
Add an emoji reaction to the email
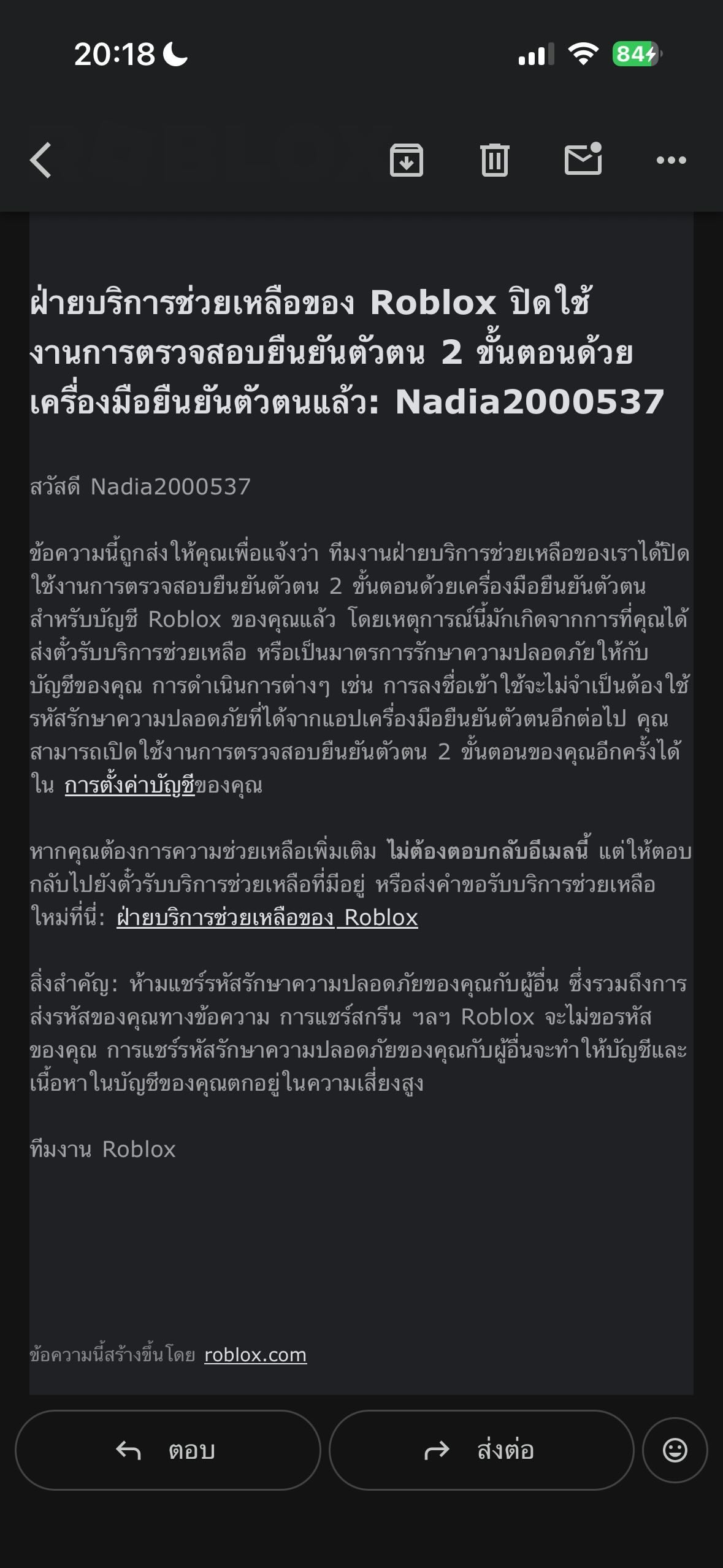[675, 1451]
